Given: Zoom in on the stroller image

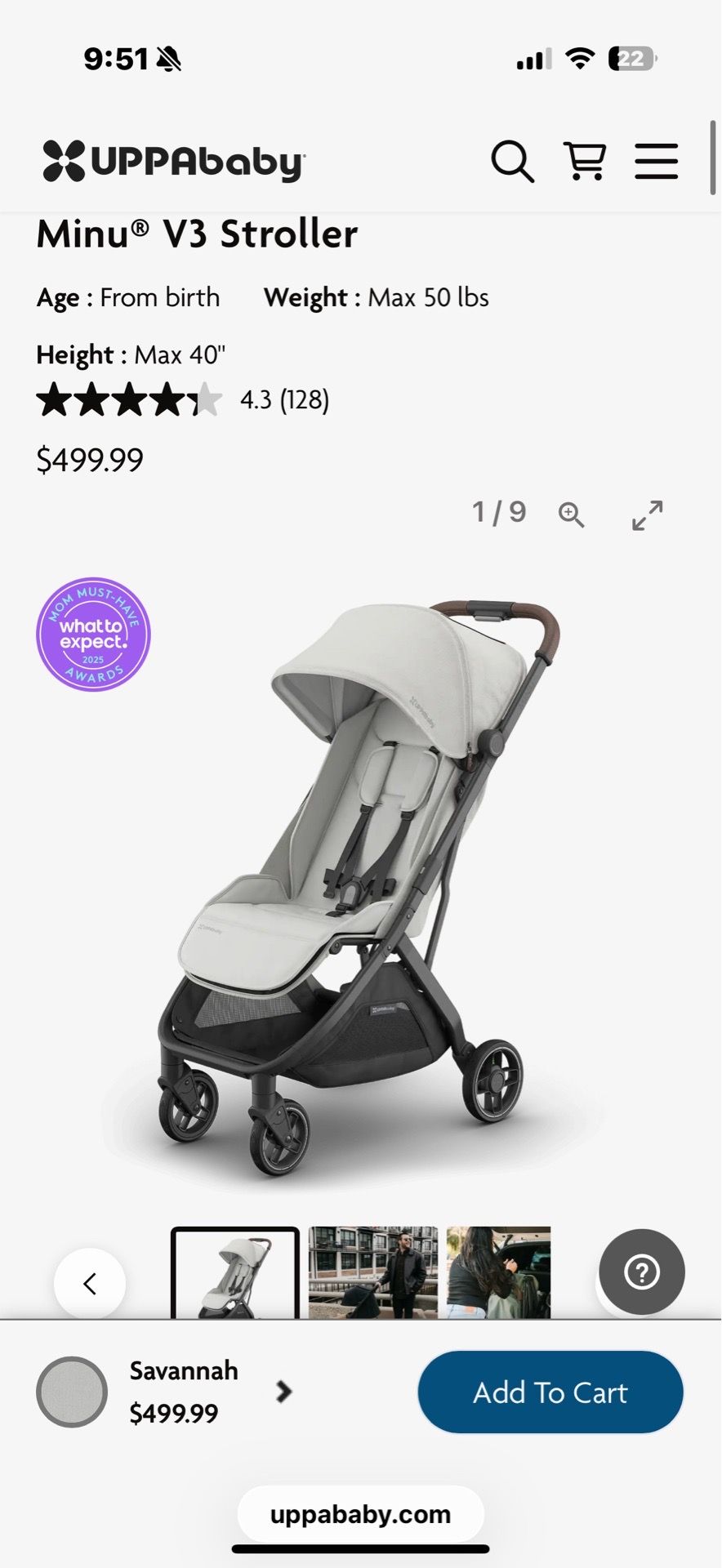Looking at the screenshot, I should (571, 514).
